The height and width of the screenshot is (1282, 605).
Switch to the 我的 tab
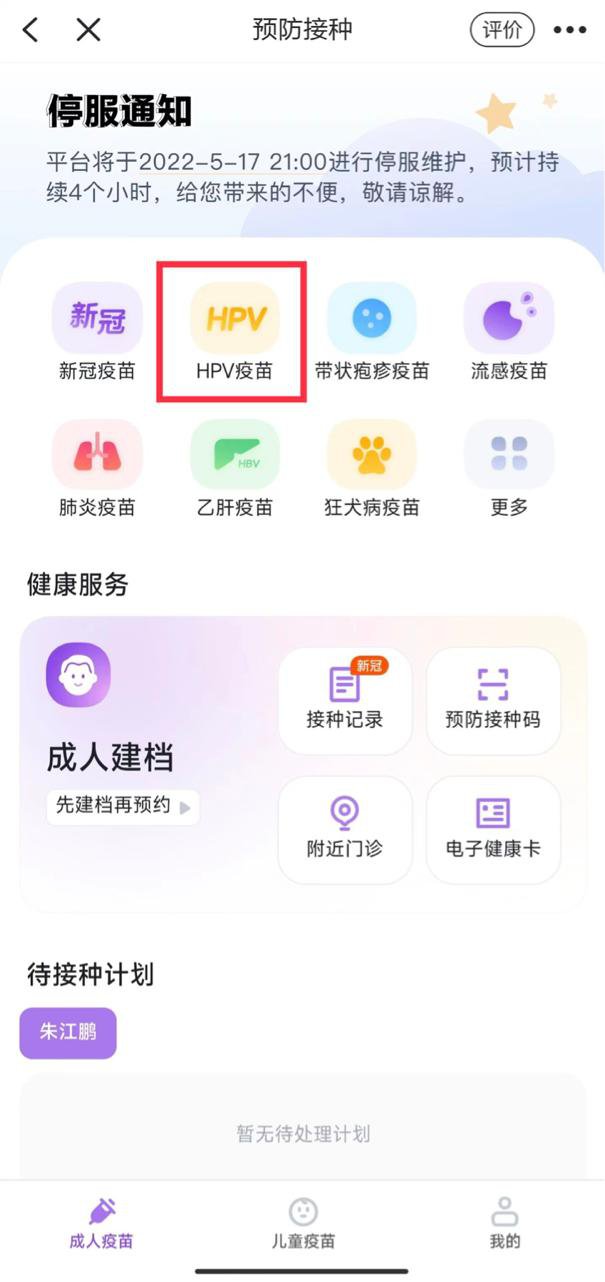[x=505, y=1224]
